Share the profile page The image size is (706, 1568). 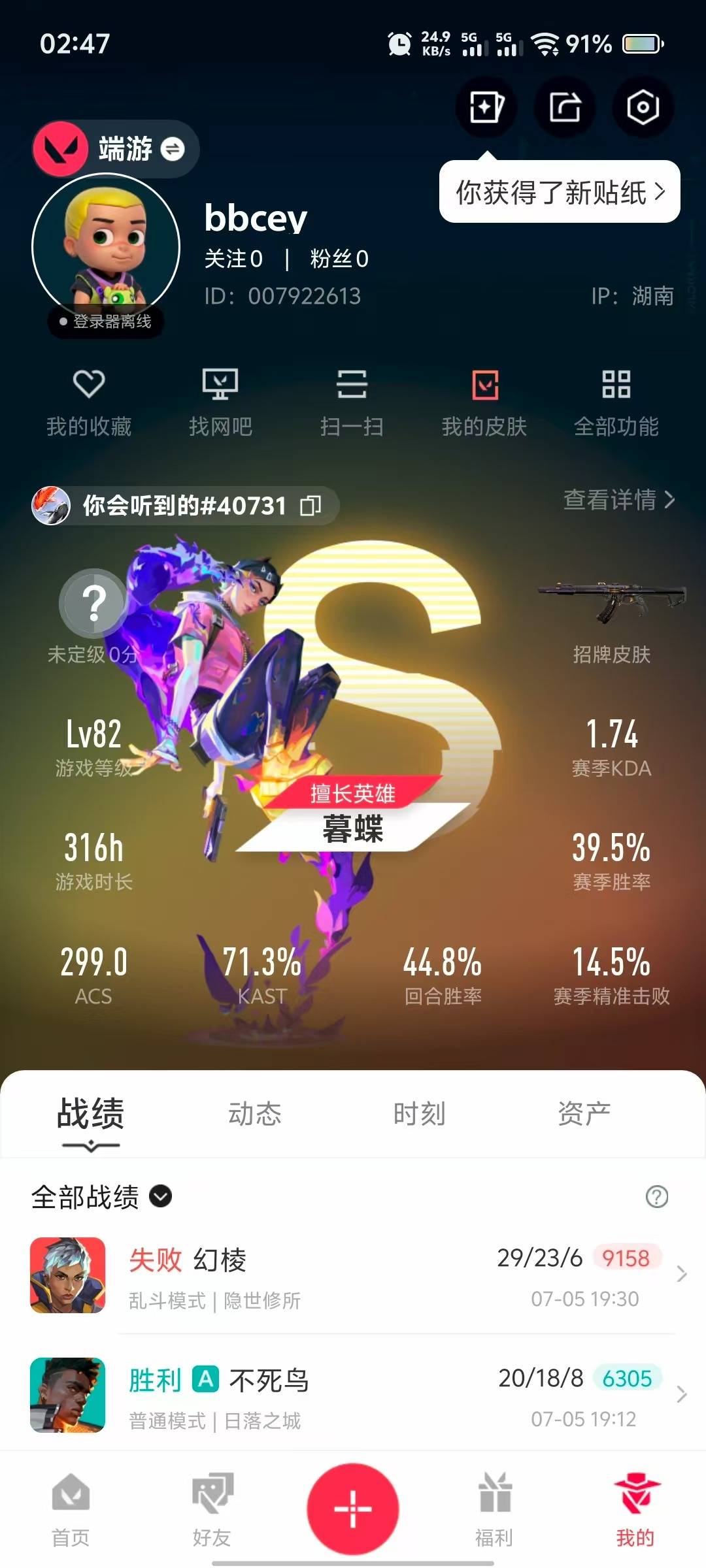(565, 106)
